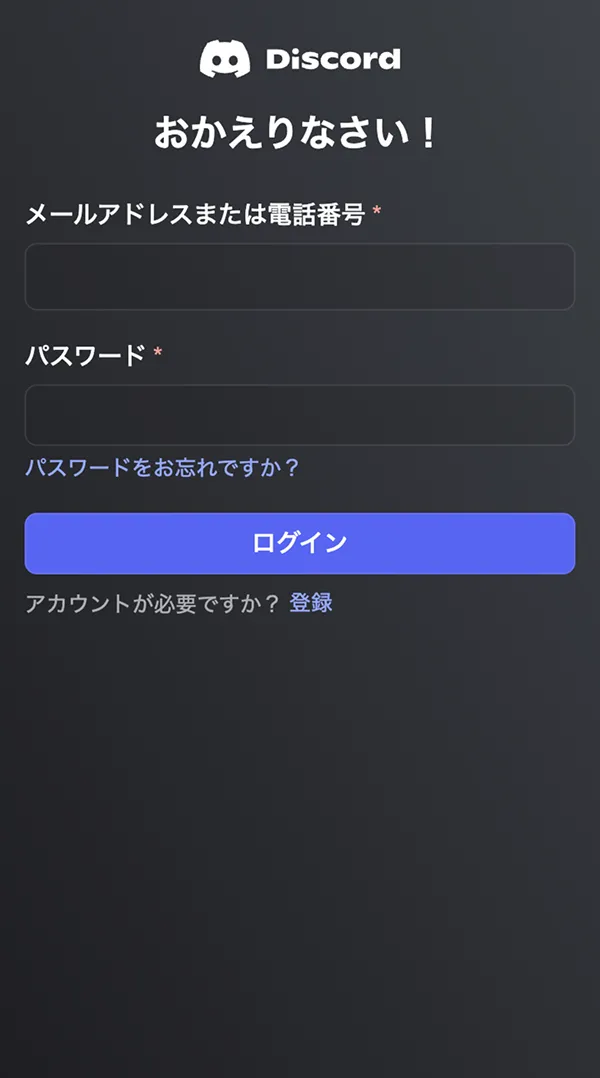The height and width of the screenshot is (1078, 600).
Task: Tap the ログイン button
Action: [300, 543]
